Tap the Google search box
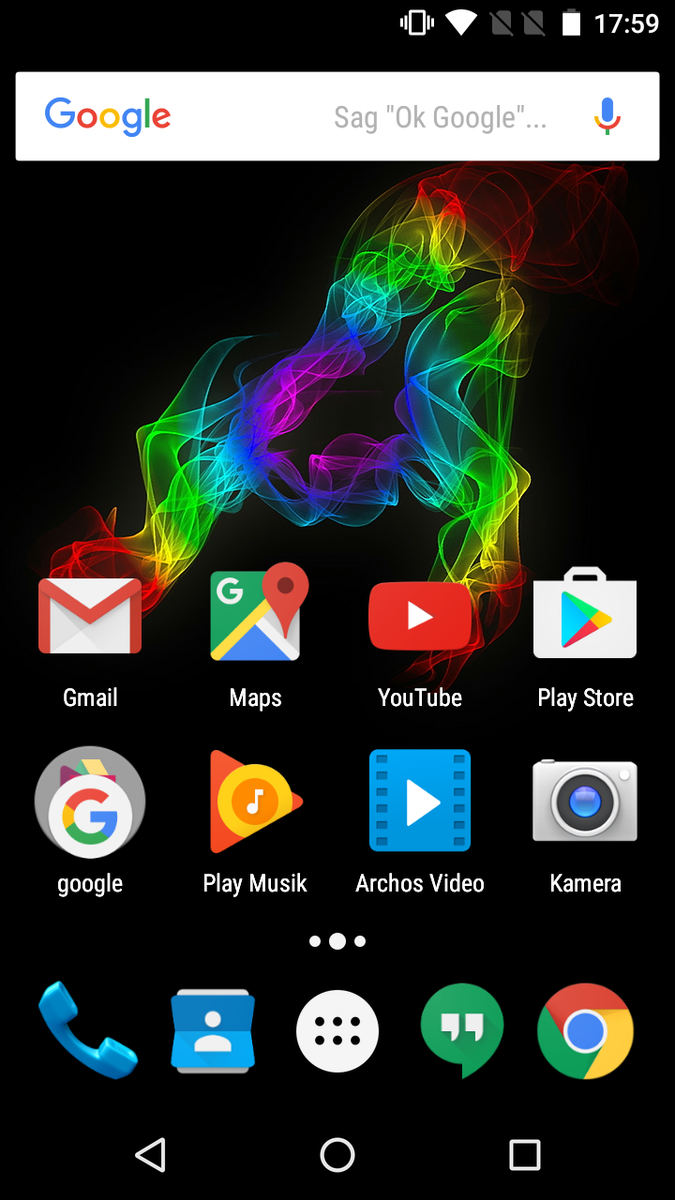The height and width of the screenshot is (1200, 675). (x=300, y=116)
